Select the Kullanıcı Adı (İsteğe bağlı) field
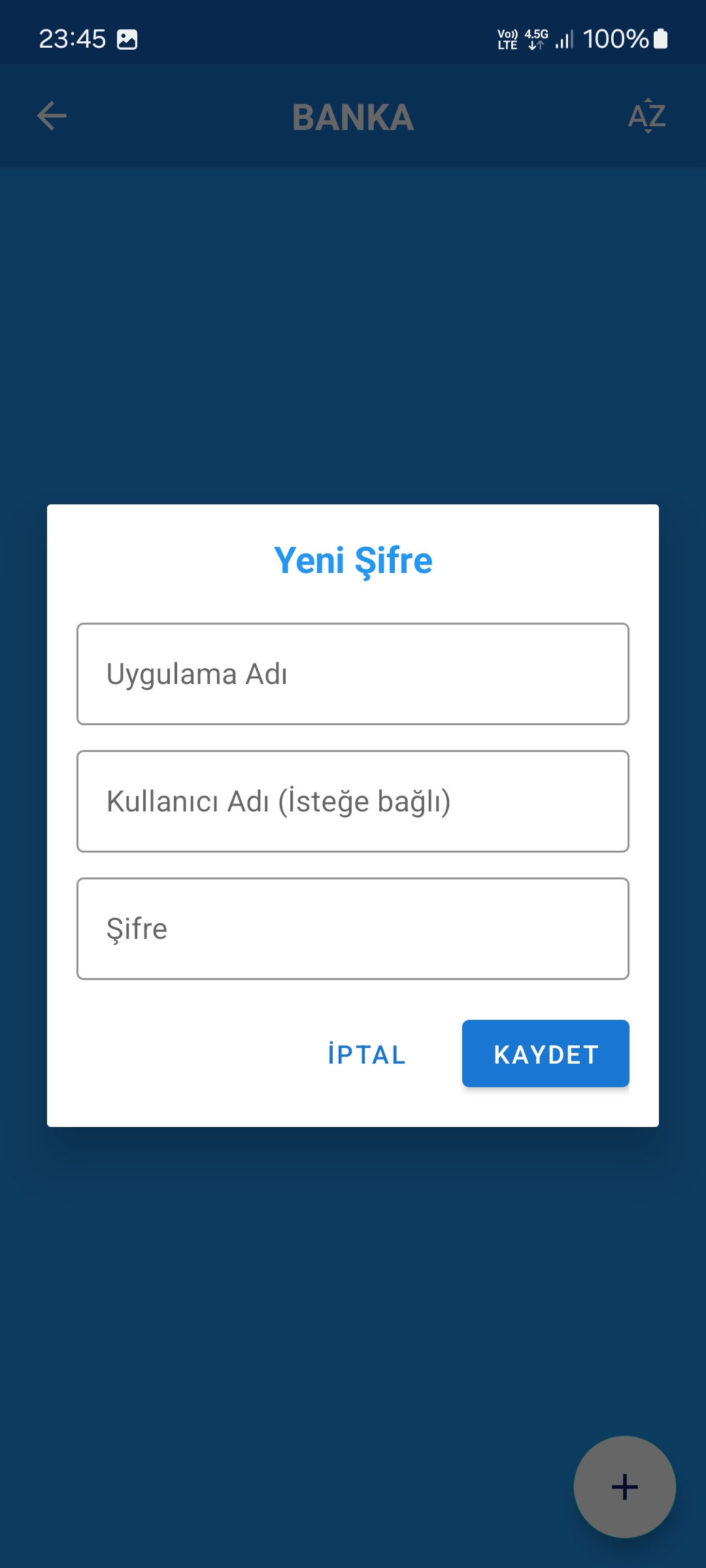Screen dimensions: 706x1568 point(353,801)
